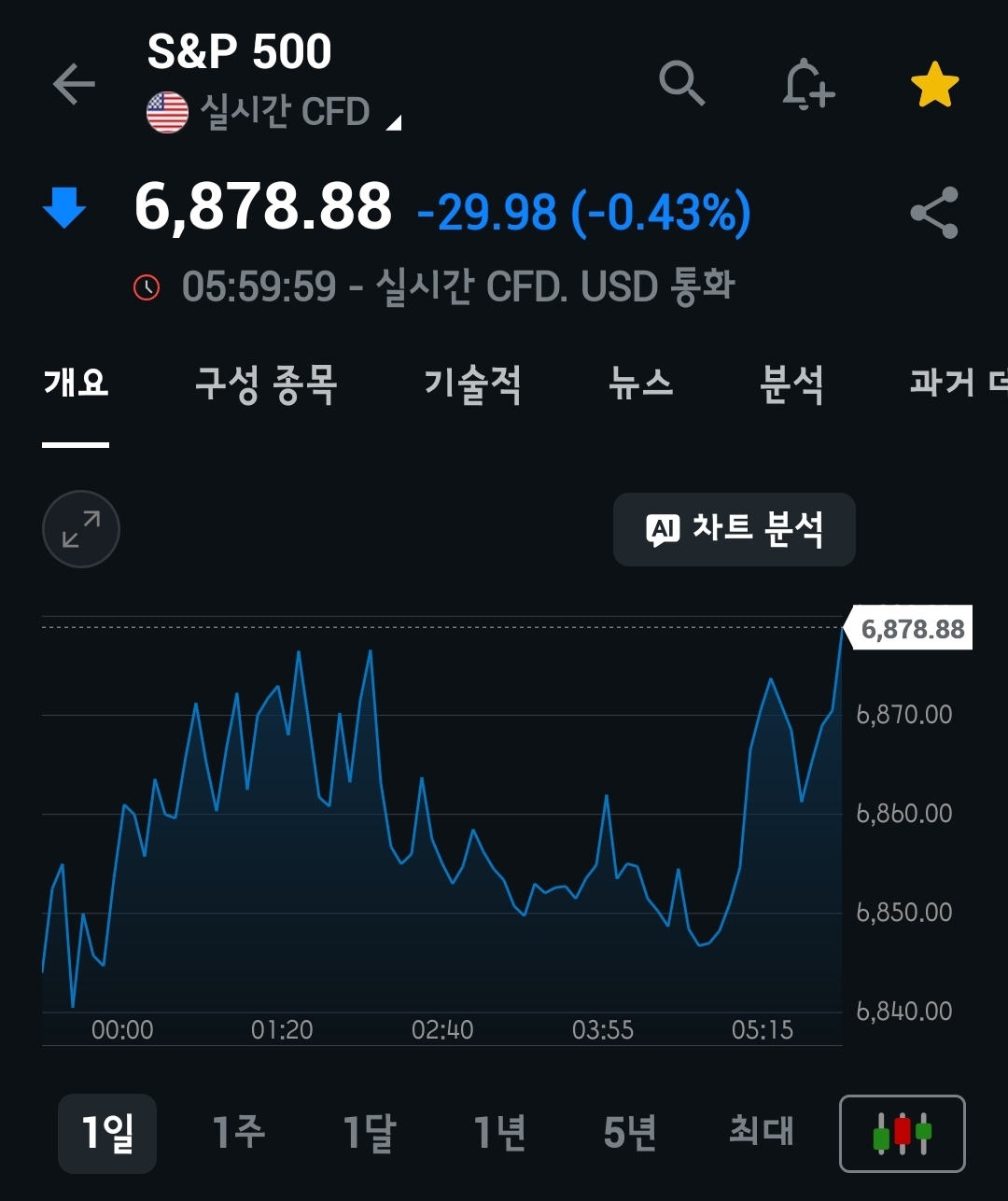This screenshot has width=1008, height=1201.
Task: Toggle the yellow favorite star
Action: click(x=934, y=86)
